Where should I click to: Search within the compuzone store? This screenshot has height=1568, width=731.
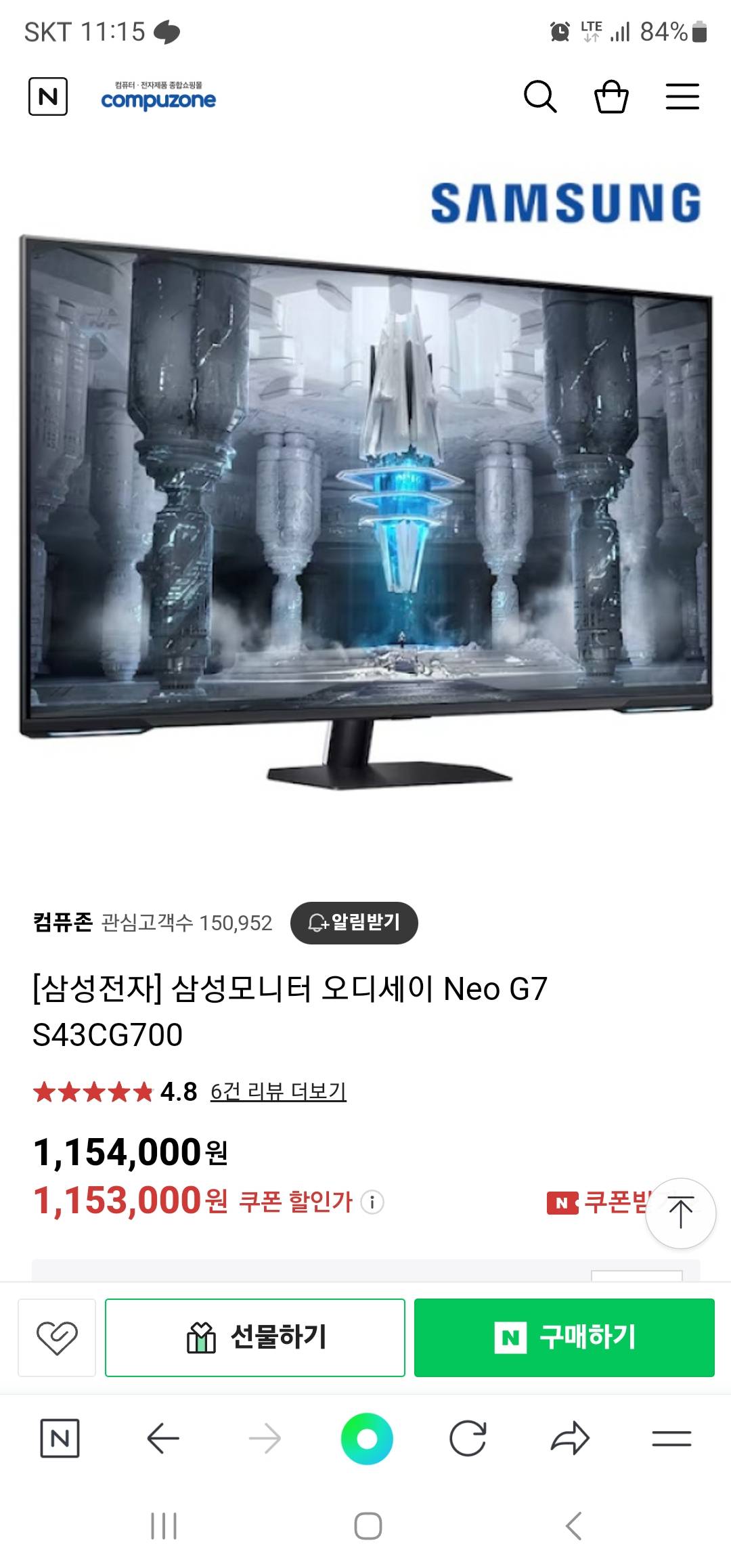pyautogui.click(x=540, y=97)
